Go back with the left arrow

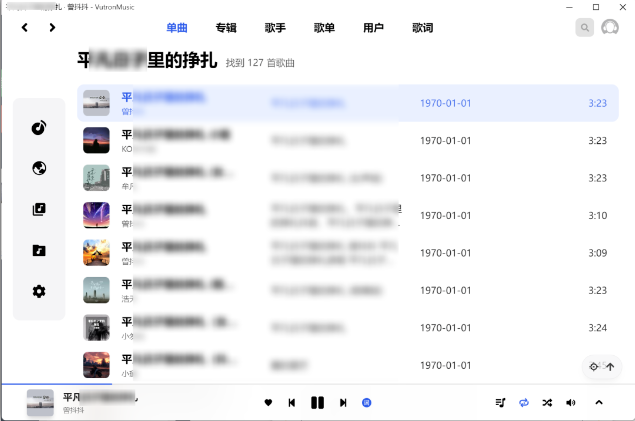point(25,28)
